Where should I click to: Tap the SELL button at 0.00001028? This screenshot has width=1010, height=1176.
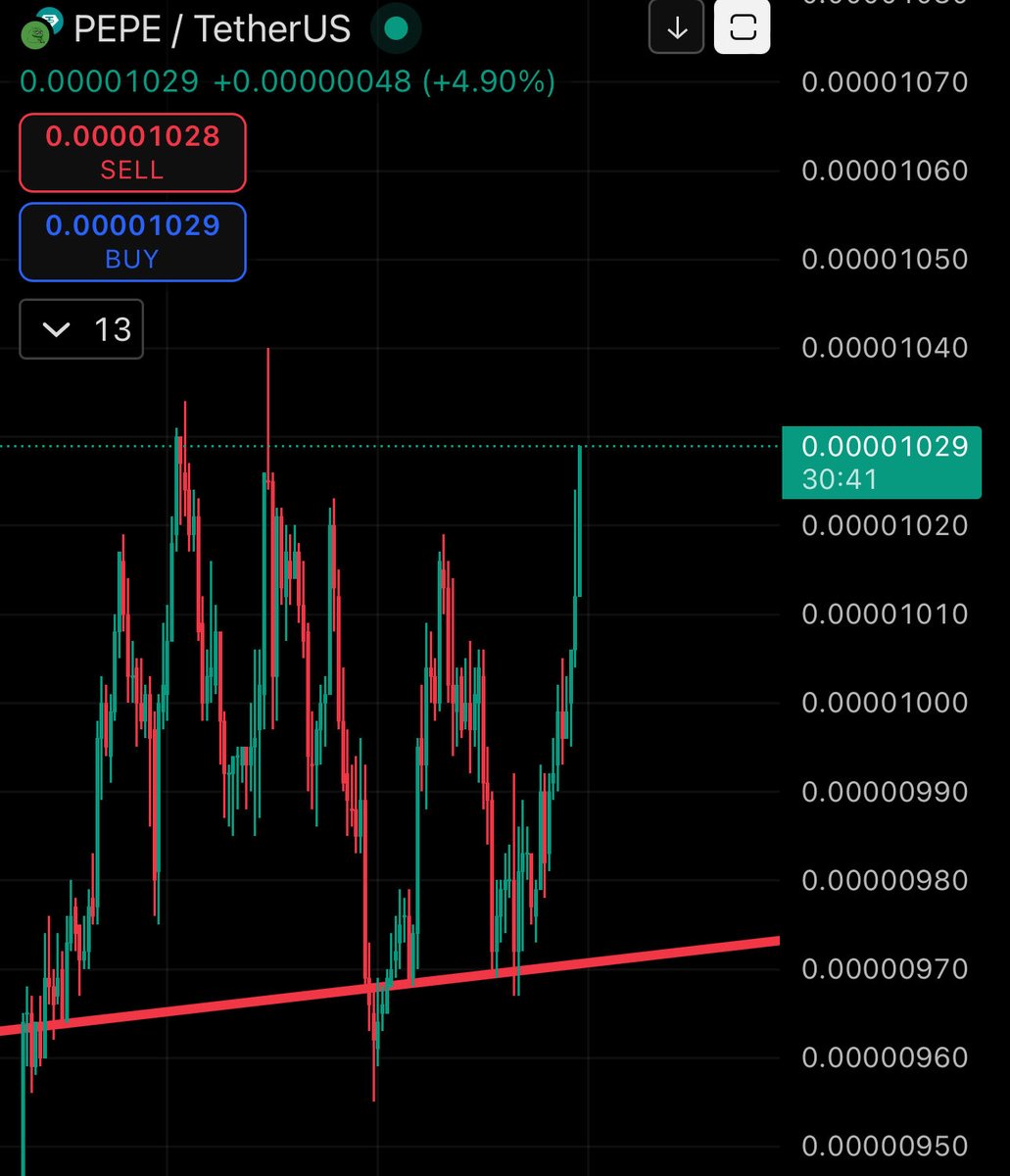[132, 152]
